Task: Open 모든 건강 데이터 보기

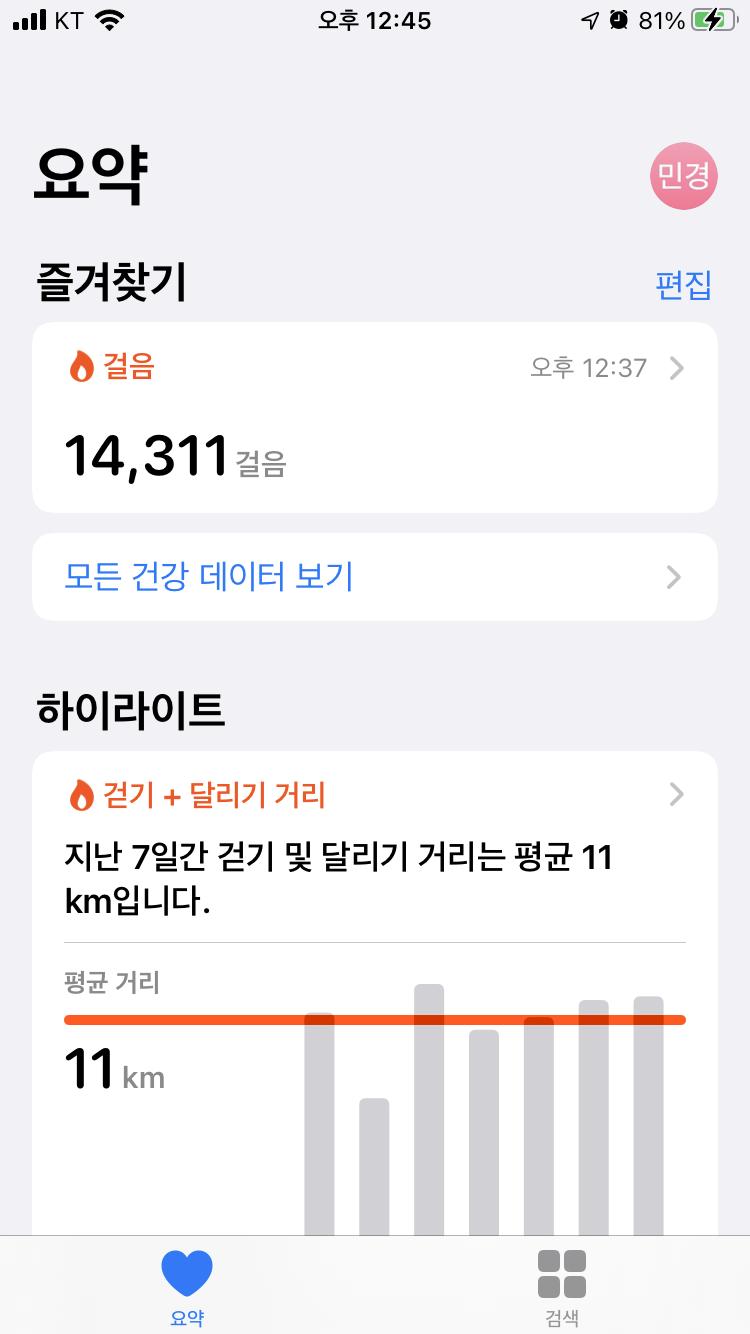Action: (374, 577)
